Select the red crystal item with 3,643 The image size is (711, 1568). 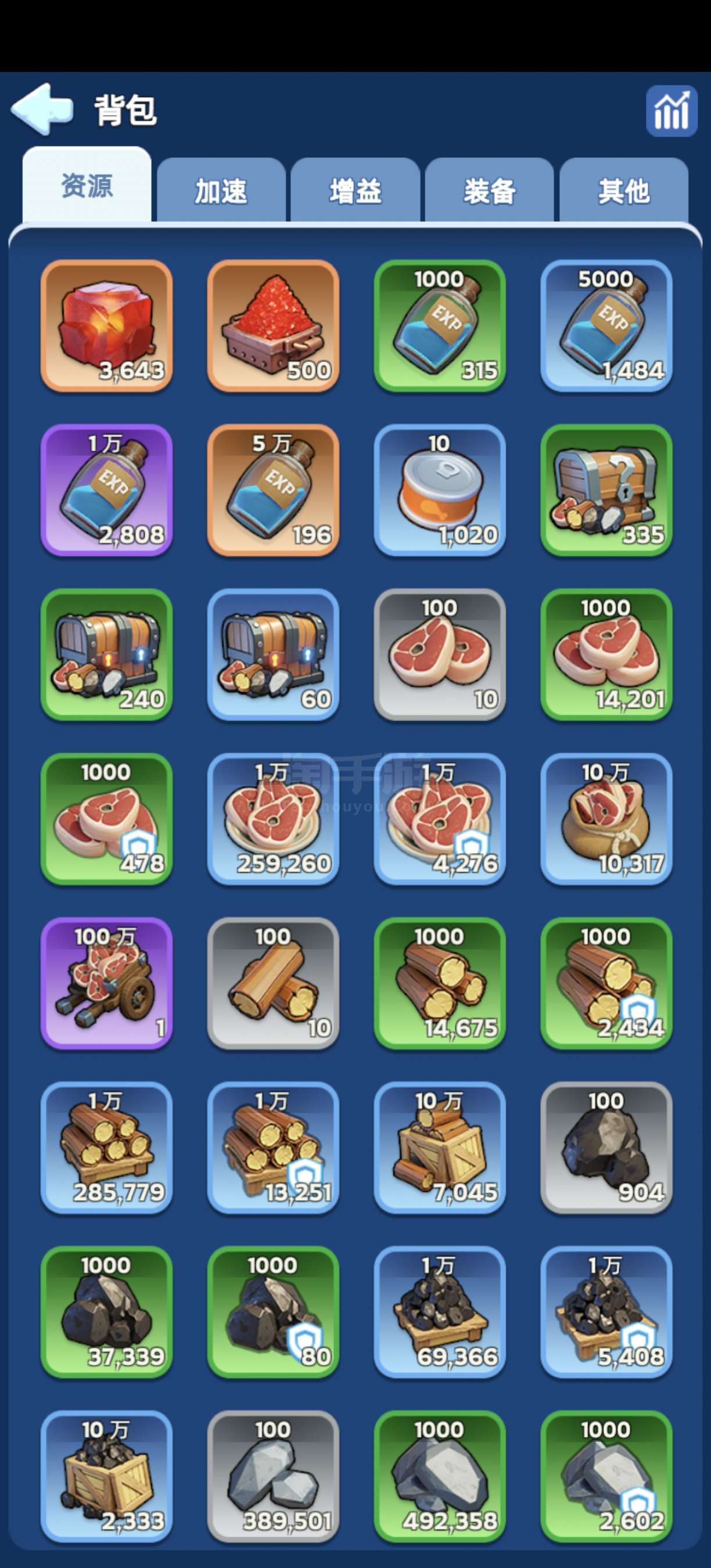click(106, 326)
